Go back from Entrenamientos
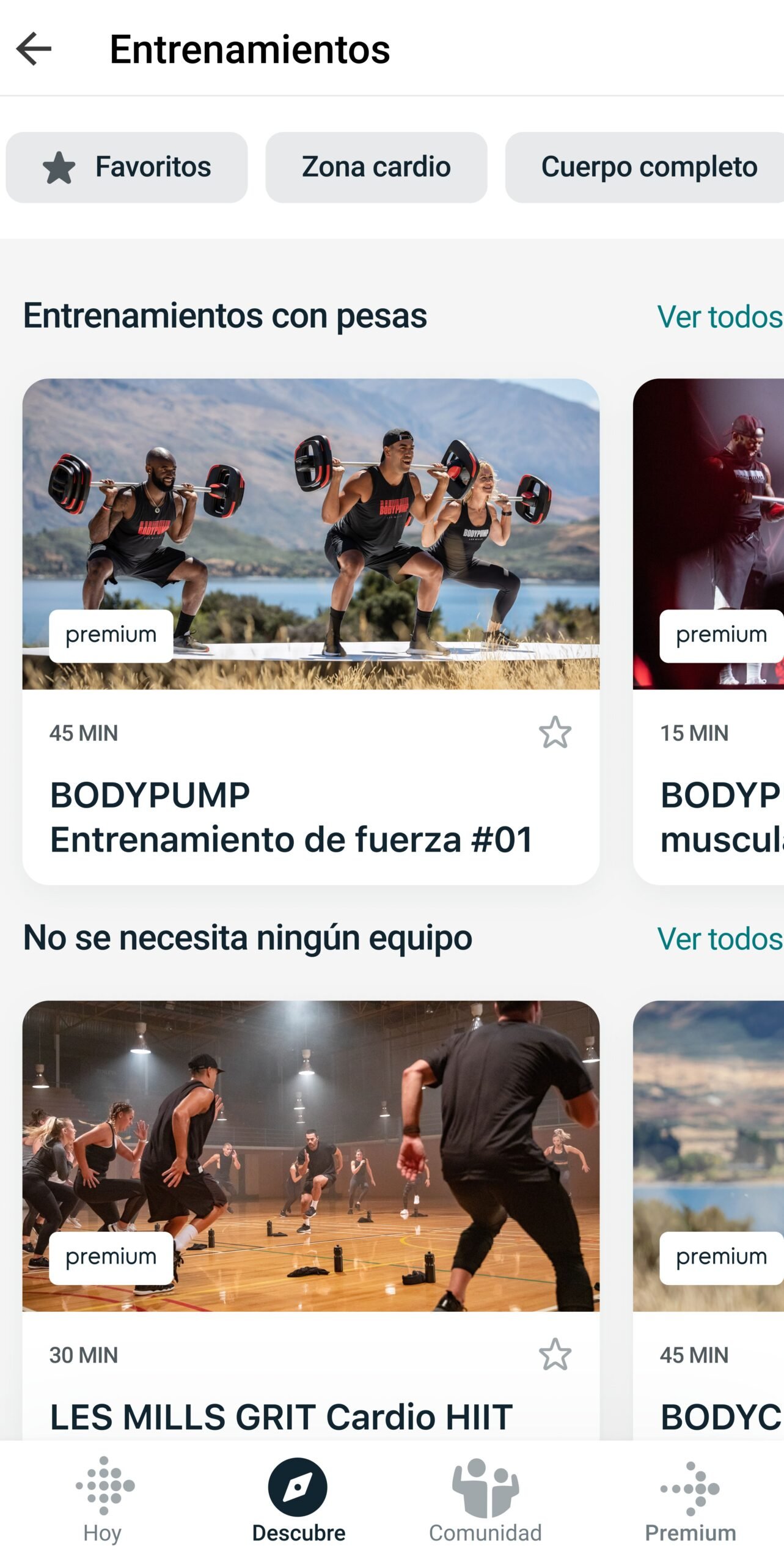The image size is (784, 1565). pyautogui.click(x=34, y=49)
